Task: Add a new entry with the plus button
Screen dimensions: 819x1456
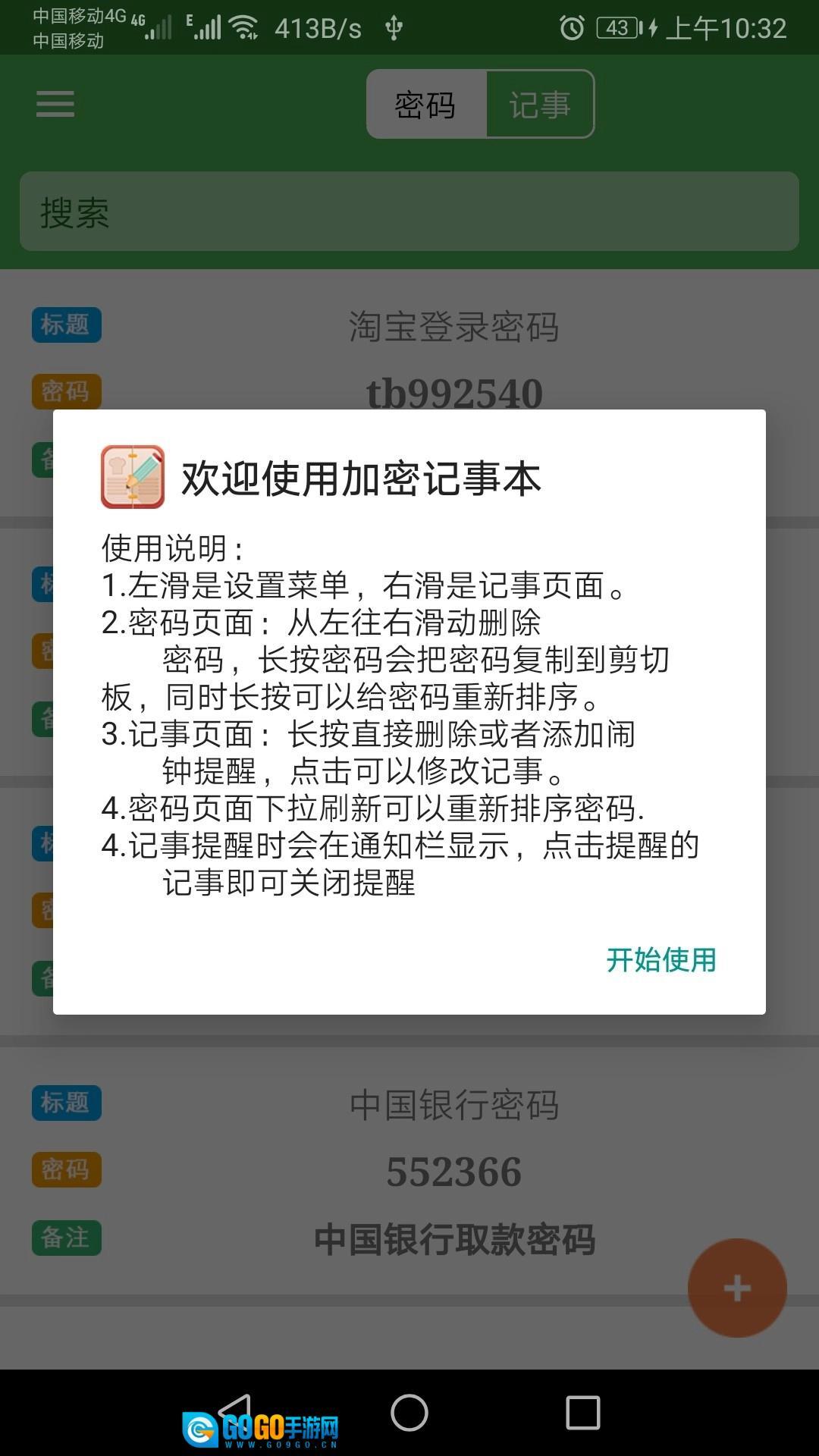Action: pyautogui.click(x=736, y=1288)
